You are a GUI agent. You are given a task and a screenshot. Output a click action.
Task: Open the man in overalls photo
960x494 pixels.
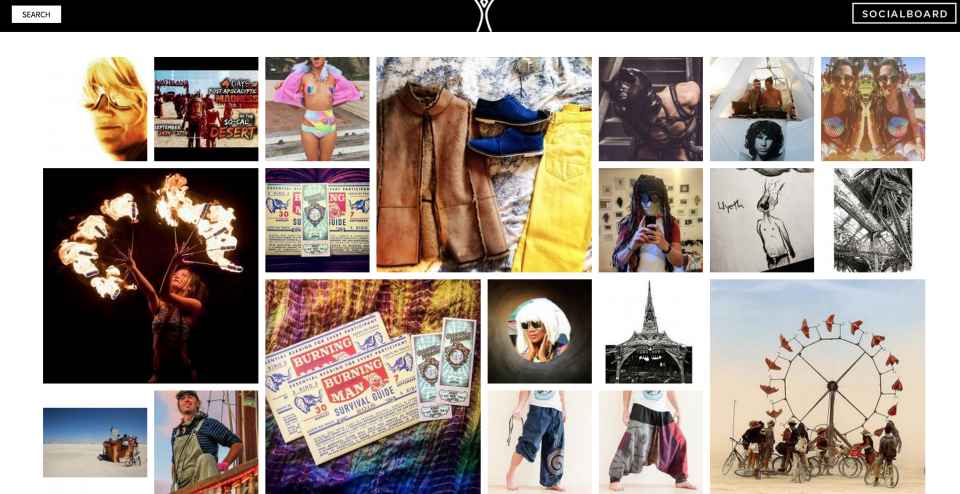(206, 442)
